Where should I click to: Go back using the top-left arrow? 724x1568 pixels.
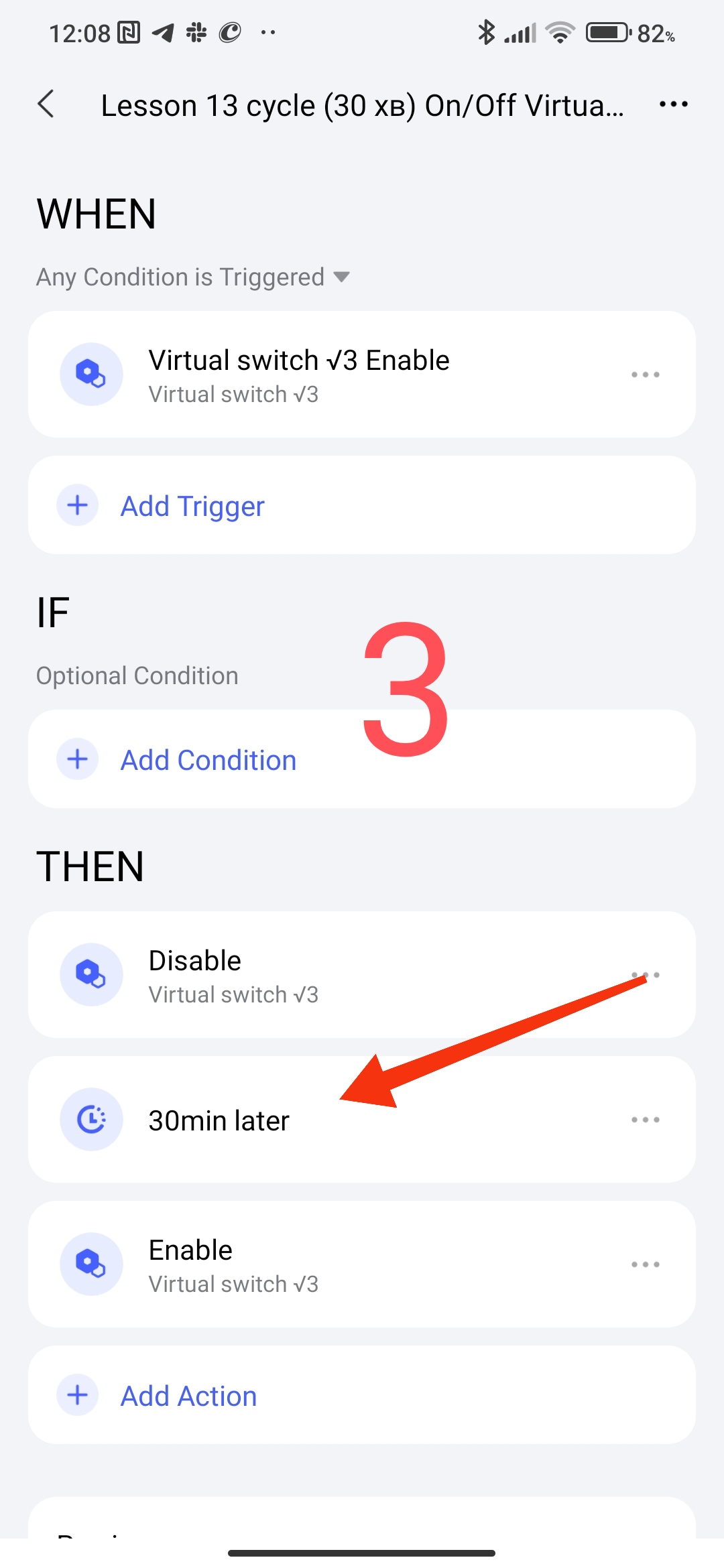click(46, 105)
